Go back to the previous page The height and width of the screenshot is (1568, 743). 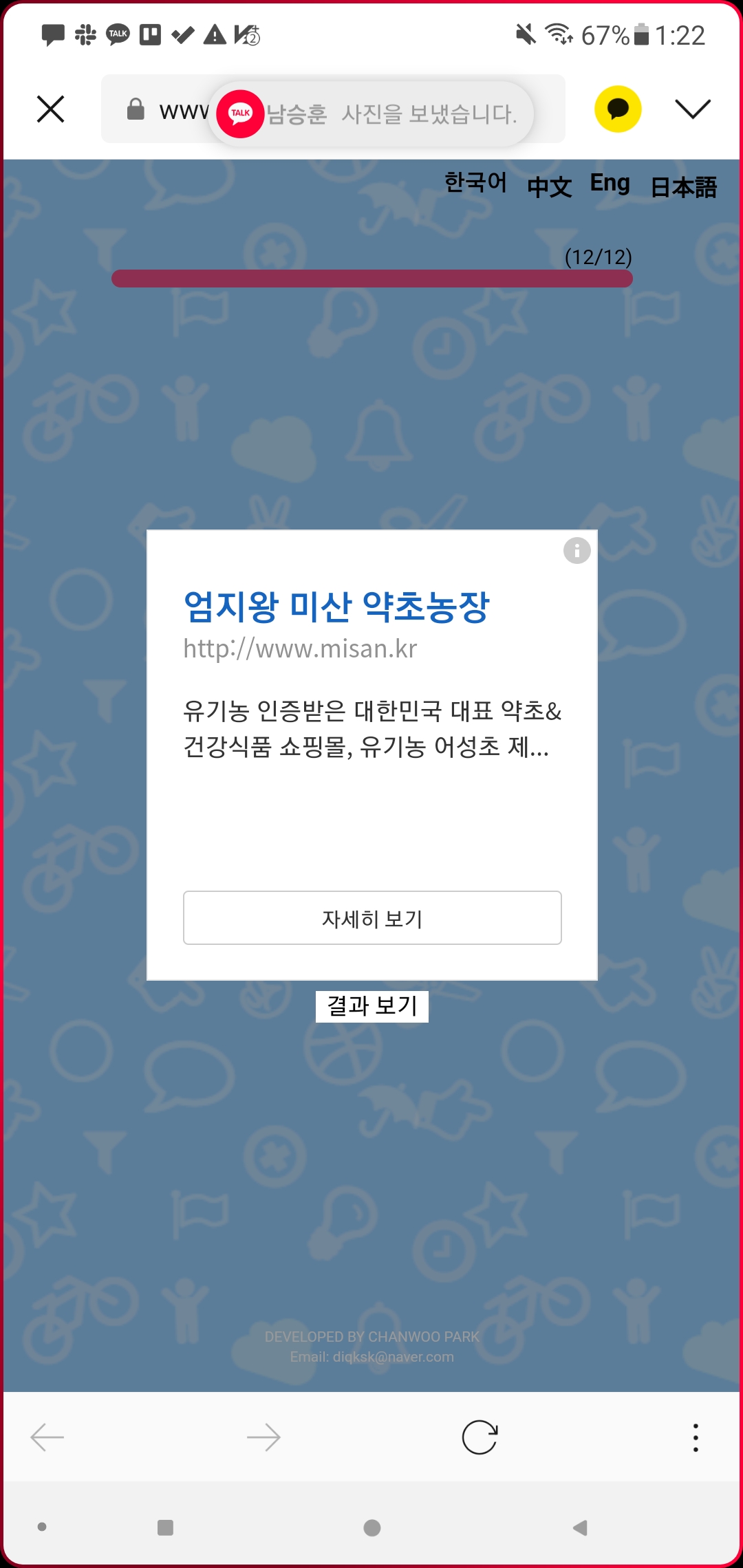coord(47,1437)
